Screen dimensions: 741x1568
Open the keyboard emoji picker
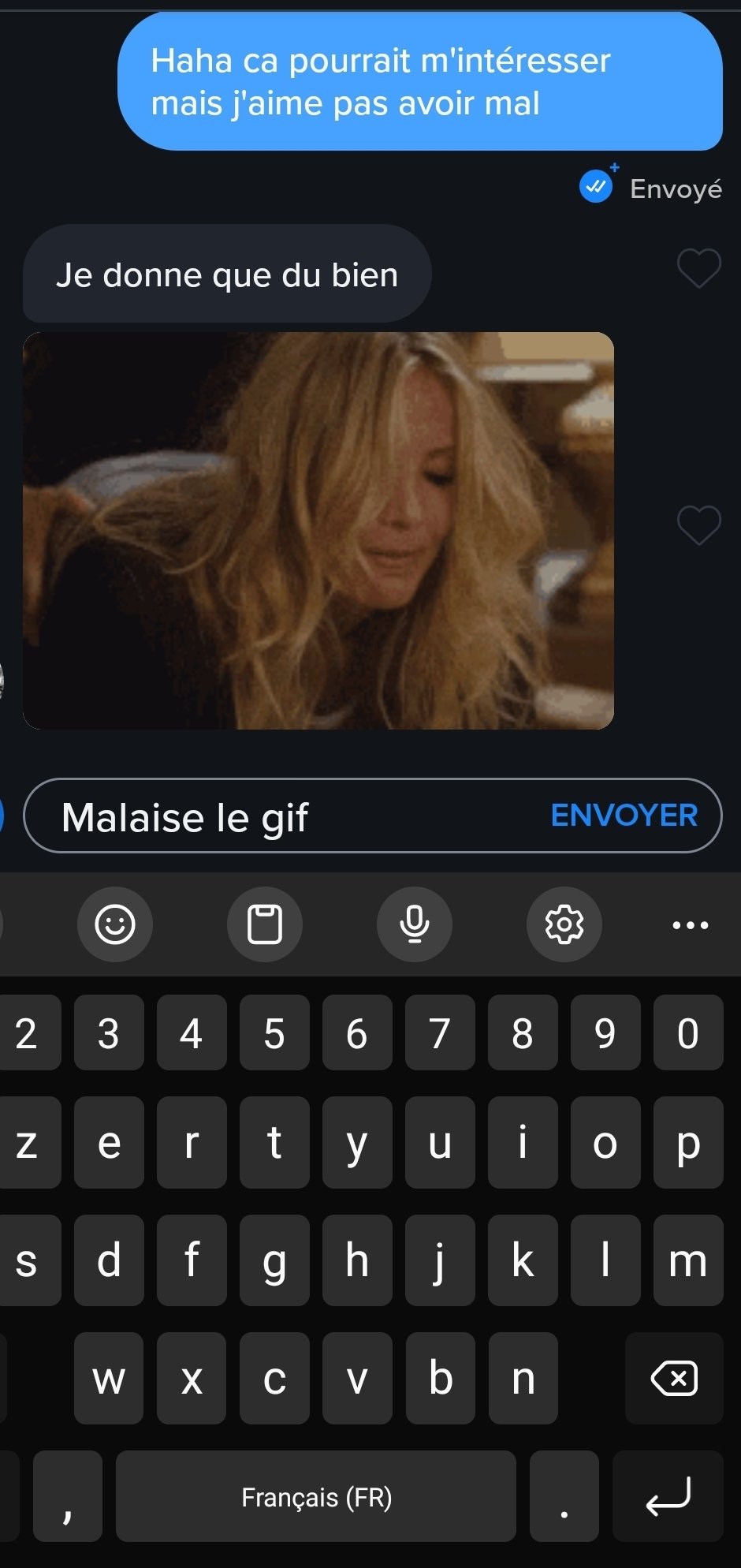click(x=115, y=924)
